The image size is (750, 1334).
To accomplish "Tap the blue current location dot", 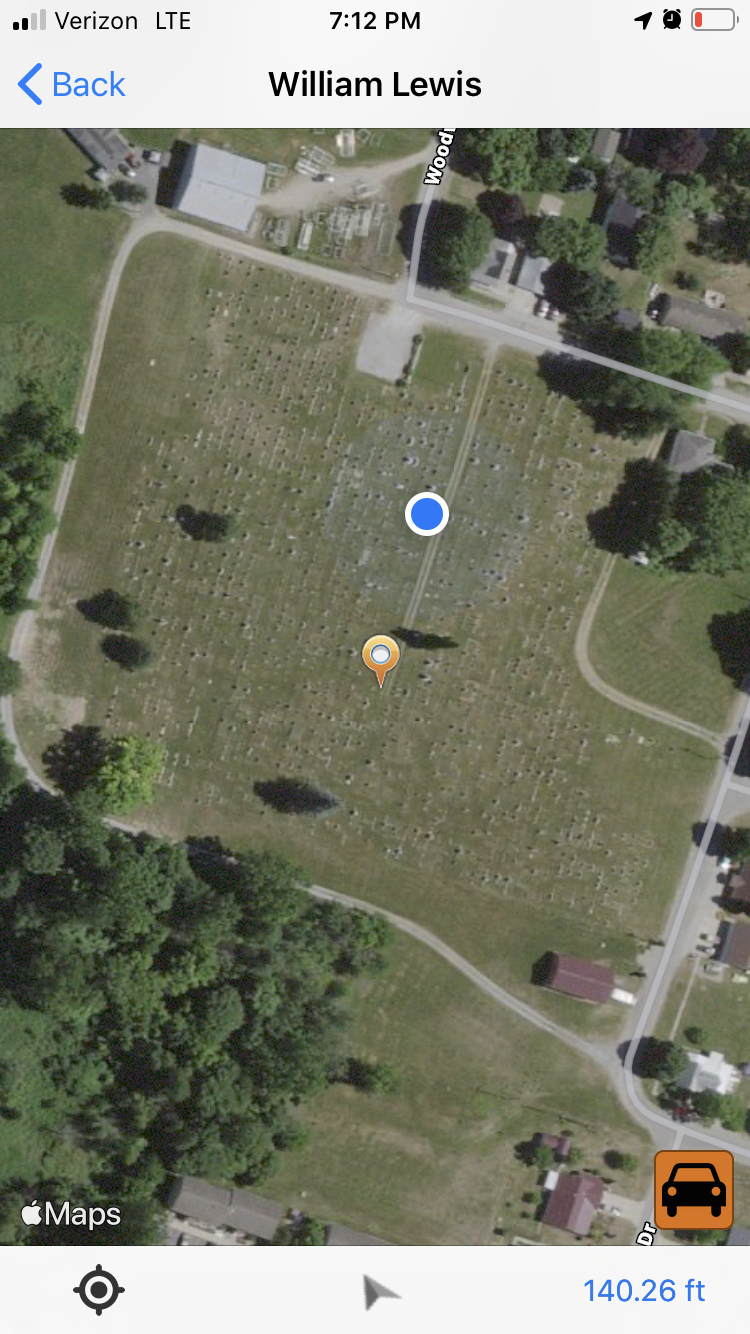I will (427, 515).
